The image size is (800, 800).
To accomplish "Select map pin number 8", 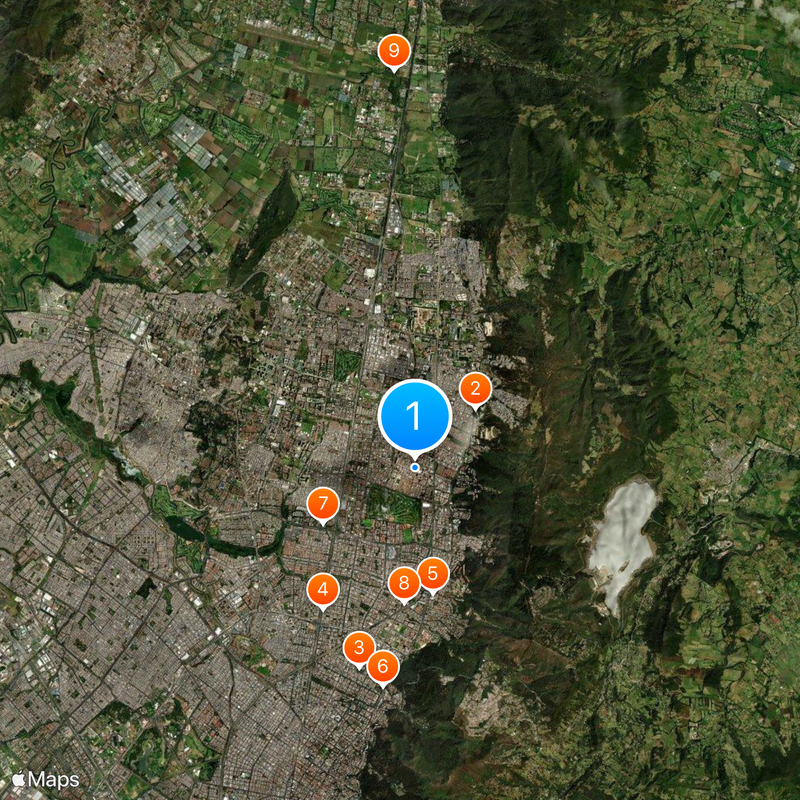I will coord(404,583).
